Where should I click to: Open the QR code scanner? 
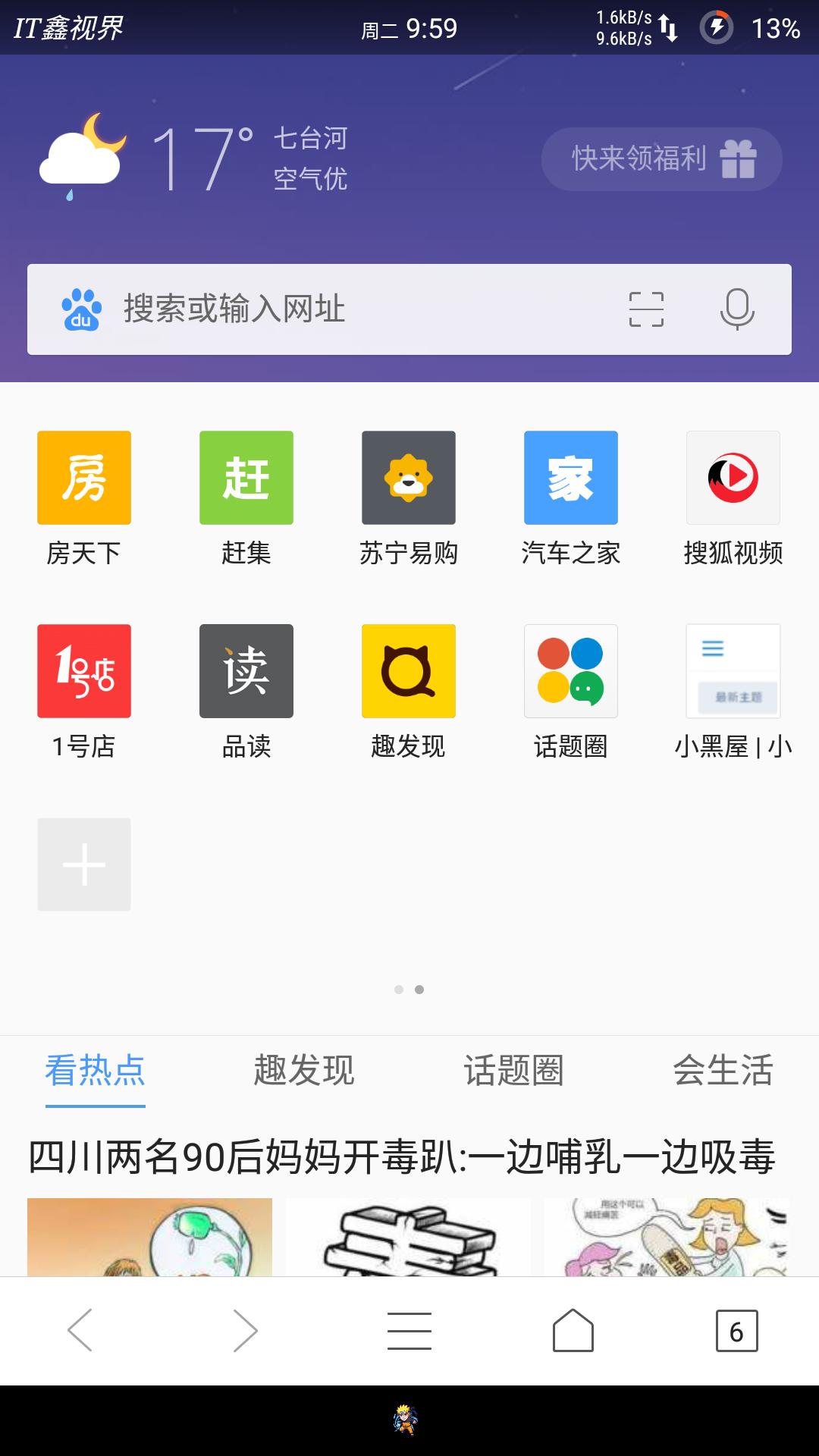(646, 309)
